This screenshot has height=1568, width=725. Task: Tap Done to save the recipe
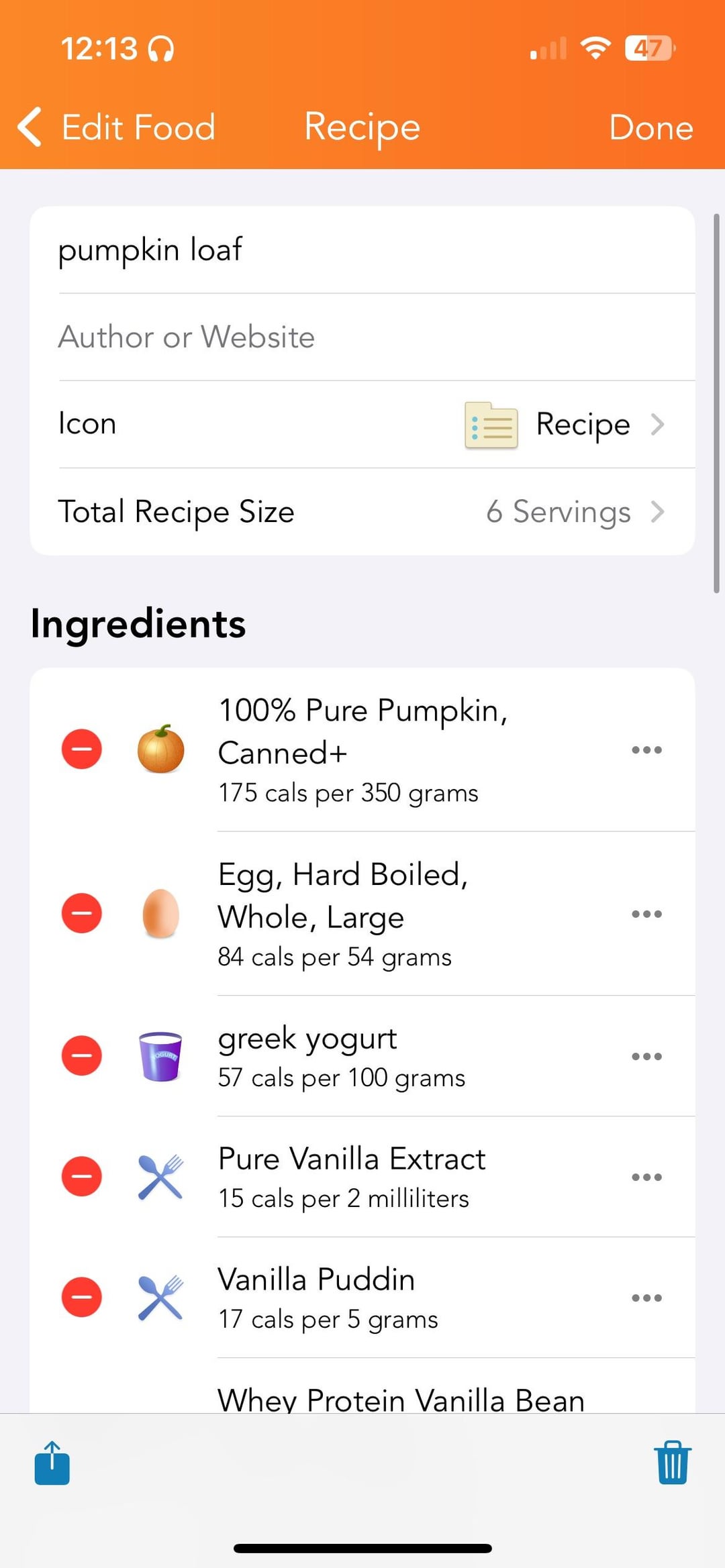[650, 127]
